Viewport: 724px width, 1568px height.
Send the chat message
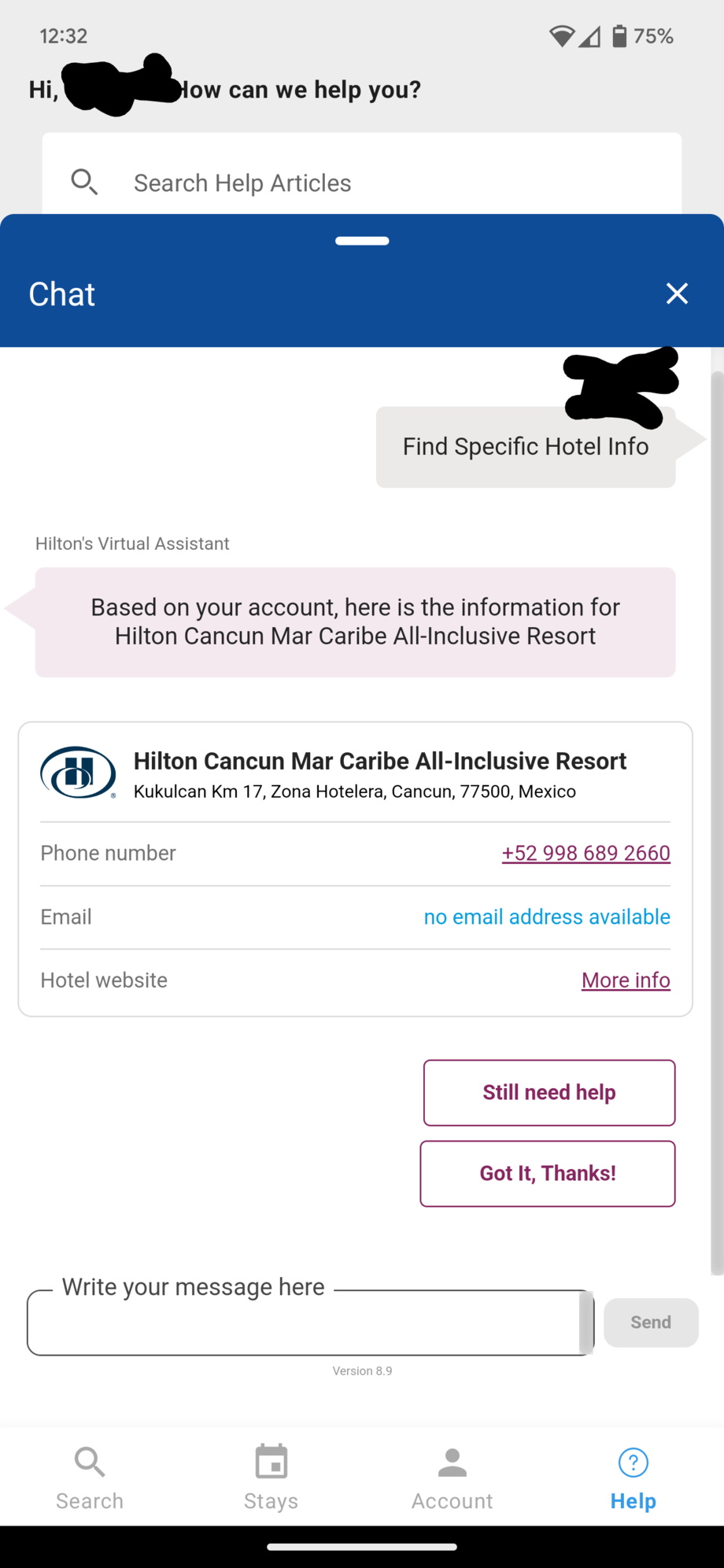click(651, 1322)
